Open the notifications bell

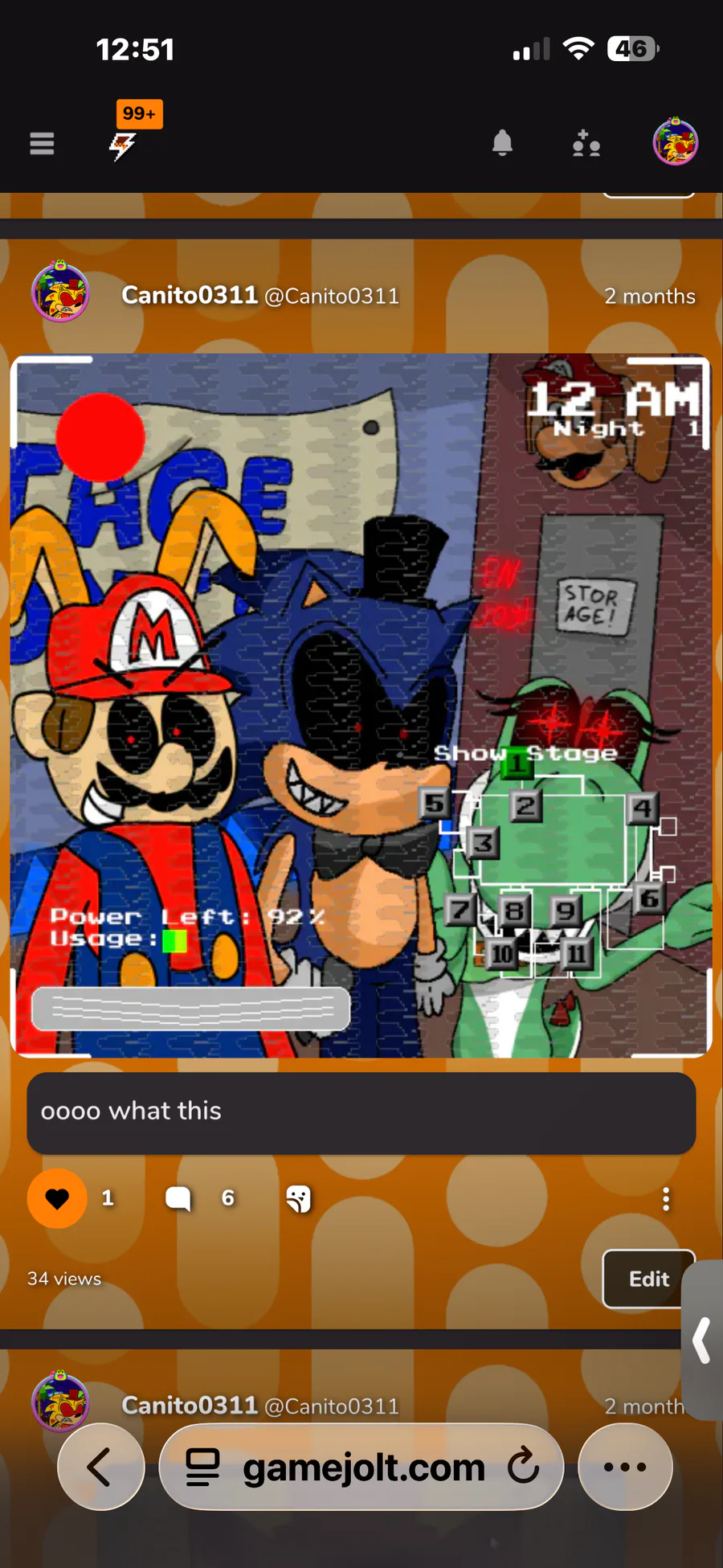pyautogui.click(x=502, y=143)
